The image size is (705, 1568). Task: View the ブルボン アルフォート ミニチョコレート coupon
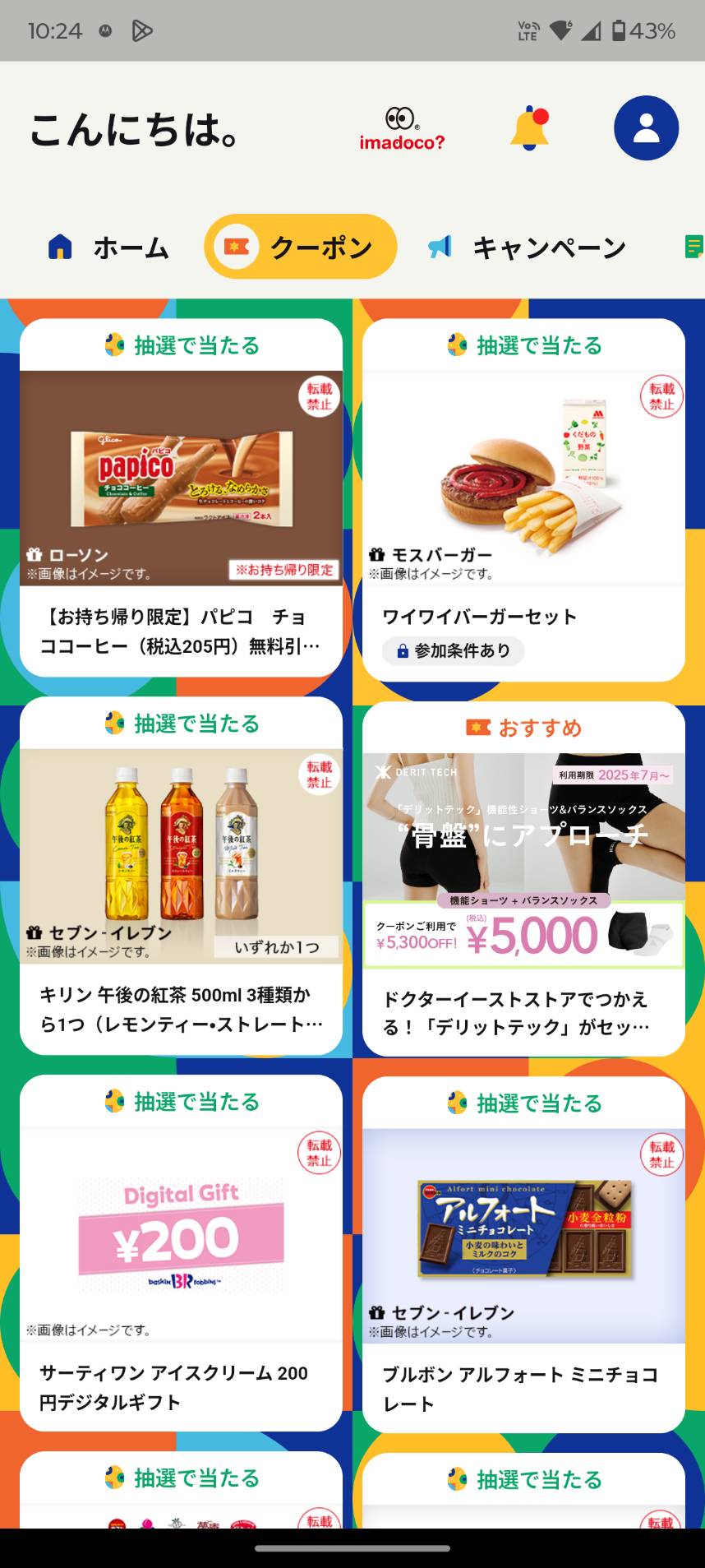(x=523, y=1255)
